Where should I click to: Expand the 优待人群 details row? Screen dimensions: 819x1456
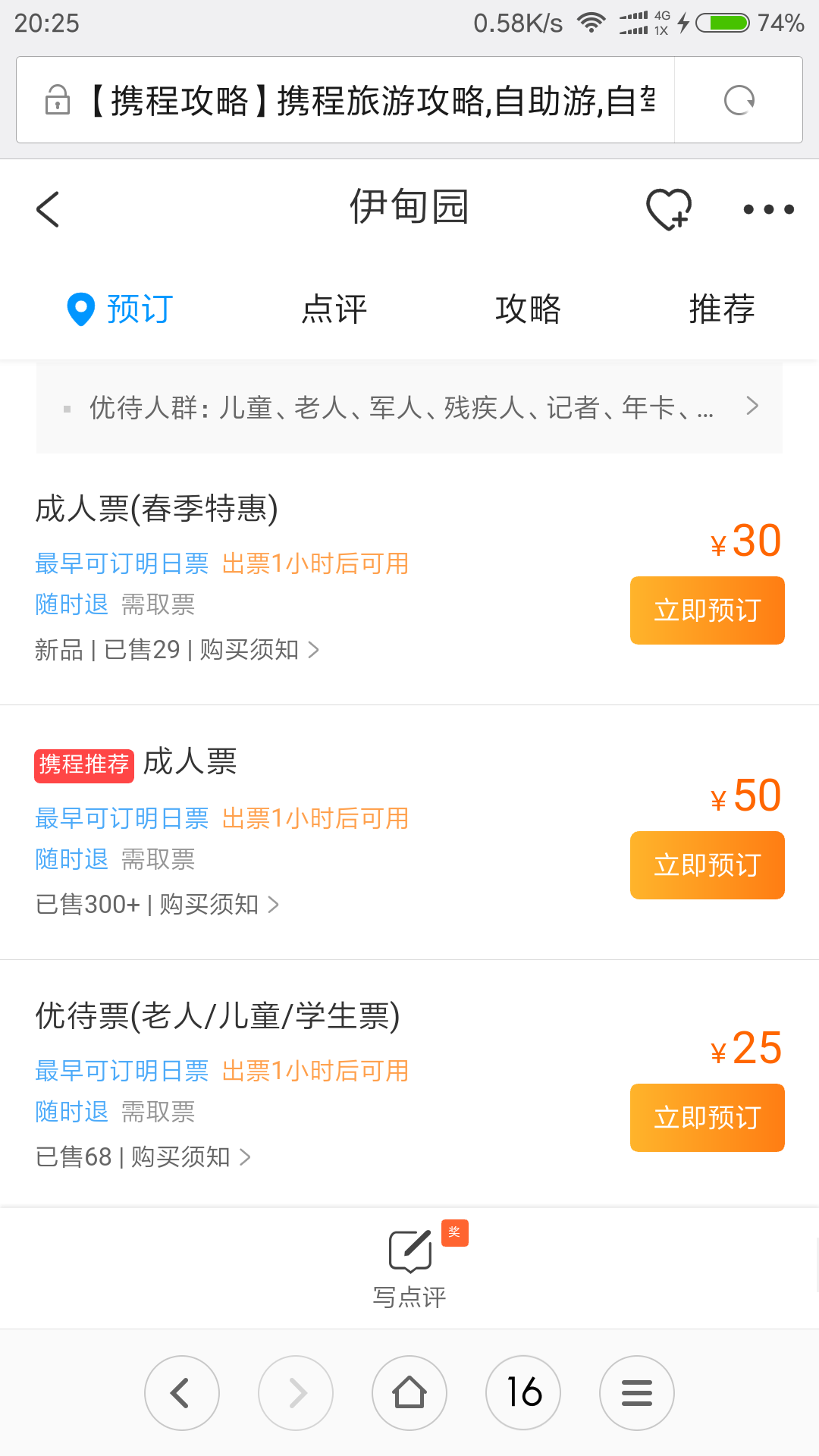click(409, 408)
